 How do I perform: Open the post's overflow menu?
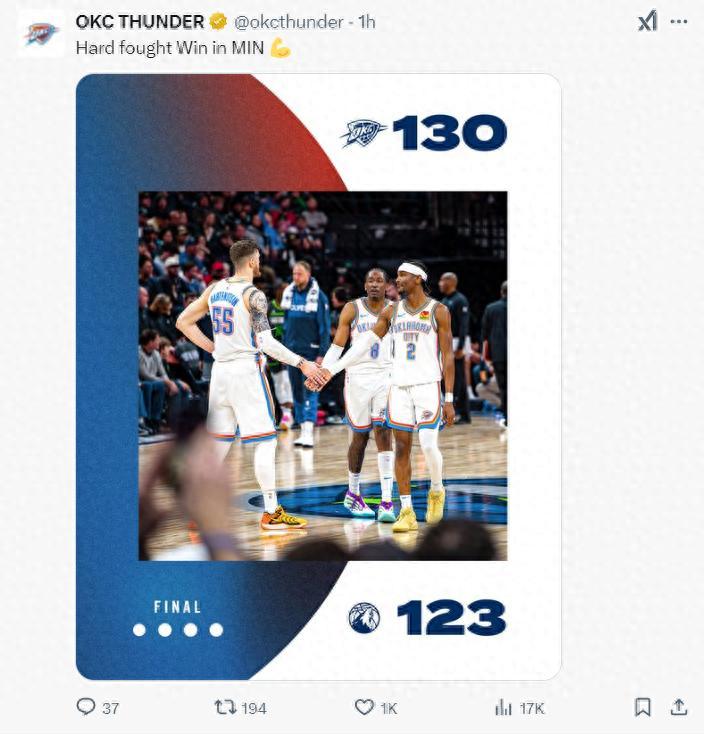(x=679, y=22)
